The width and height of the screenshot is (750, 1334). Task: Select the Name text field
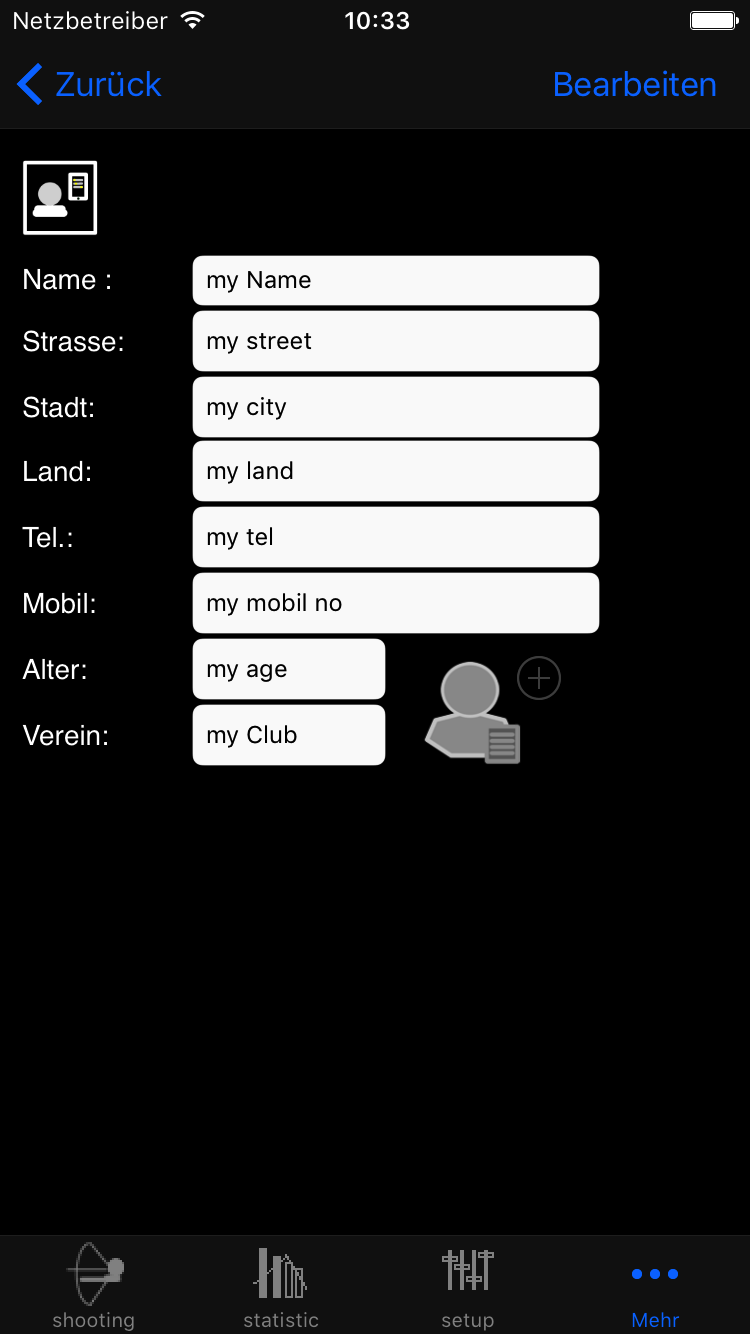395,281
